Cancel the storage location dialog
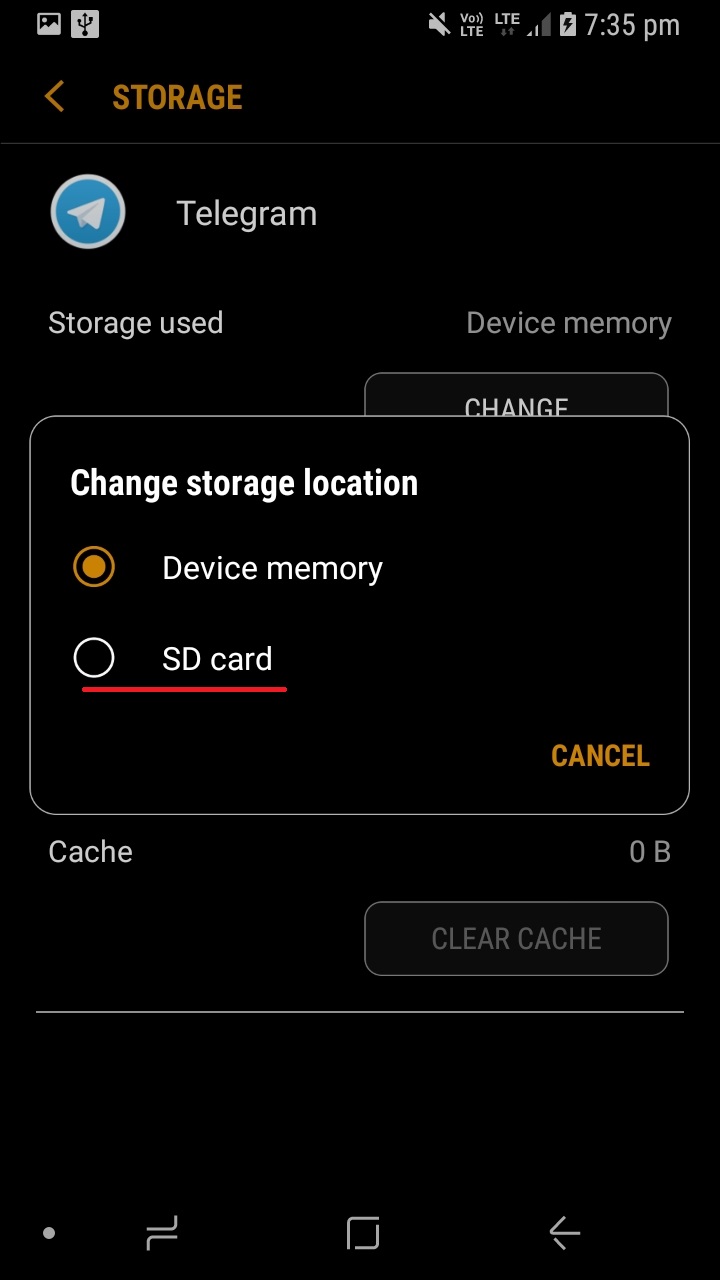 click(x=600, y=756)
